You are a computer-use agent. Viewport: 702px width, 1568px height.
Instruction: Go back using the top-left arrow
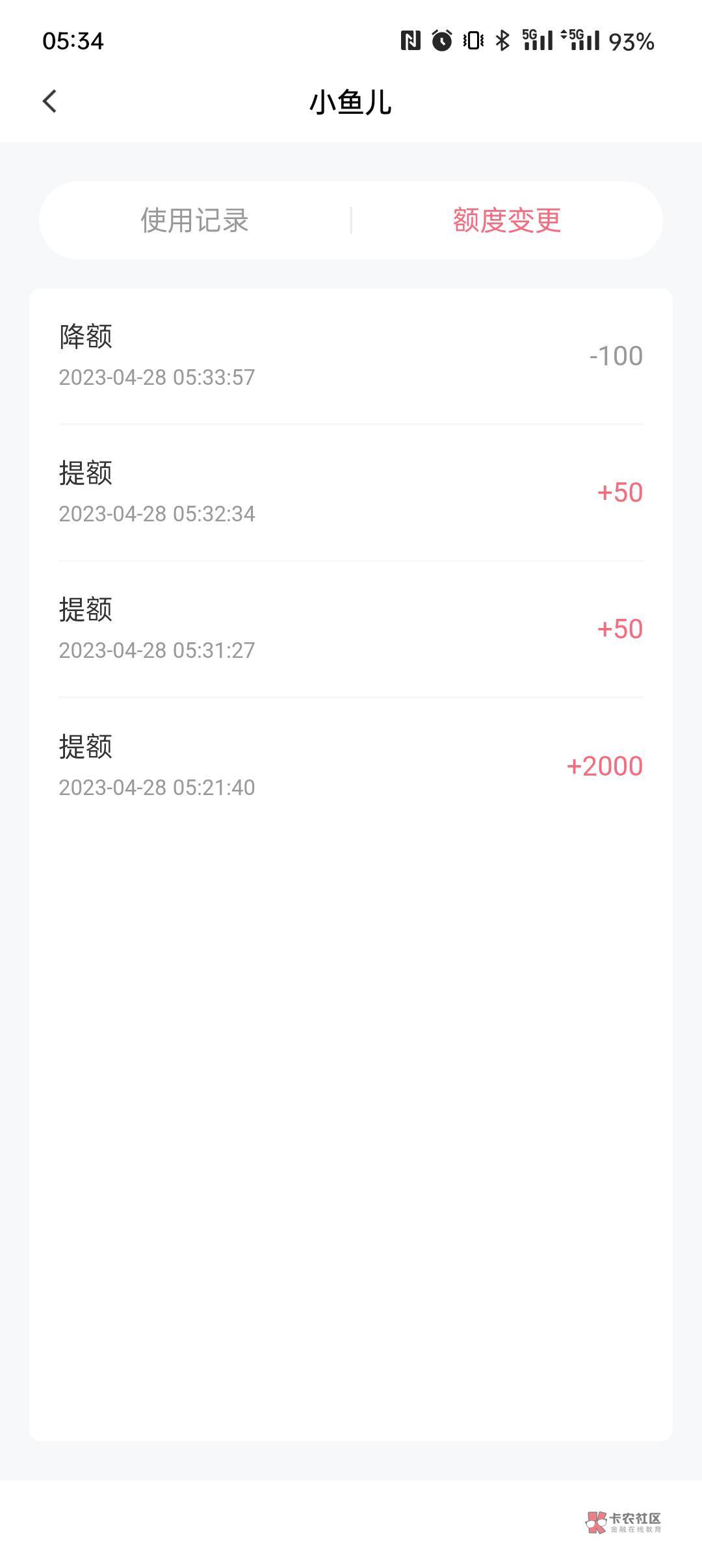[50, 101]
